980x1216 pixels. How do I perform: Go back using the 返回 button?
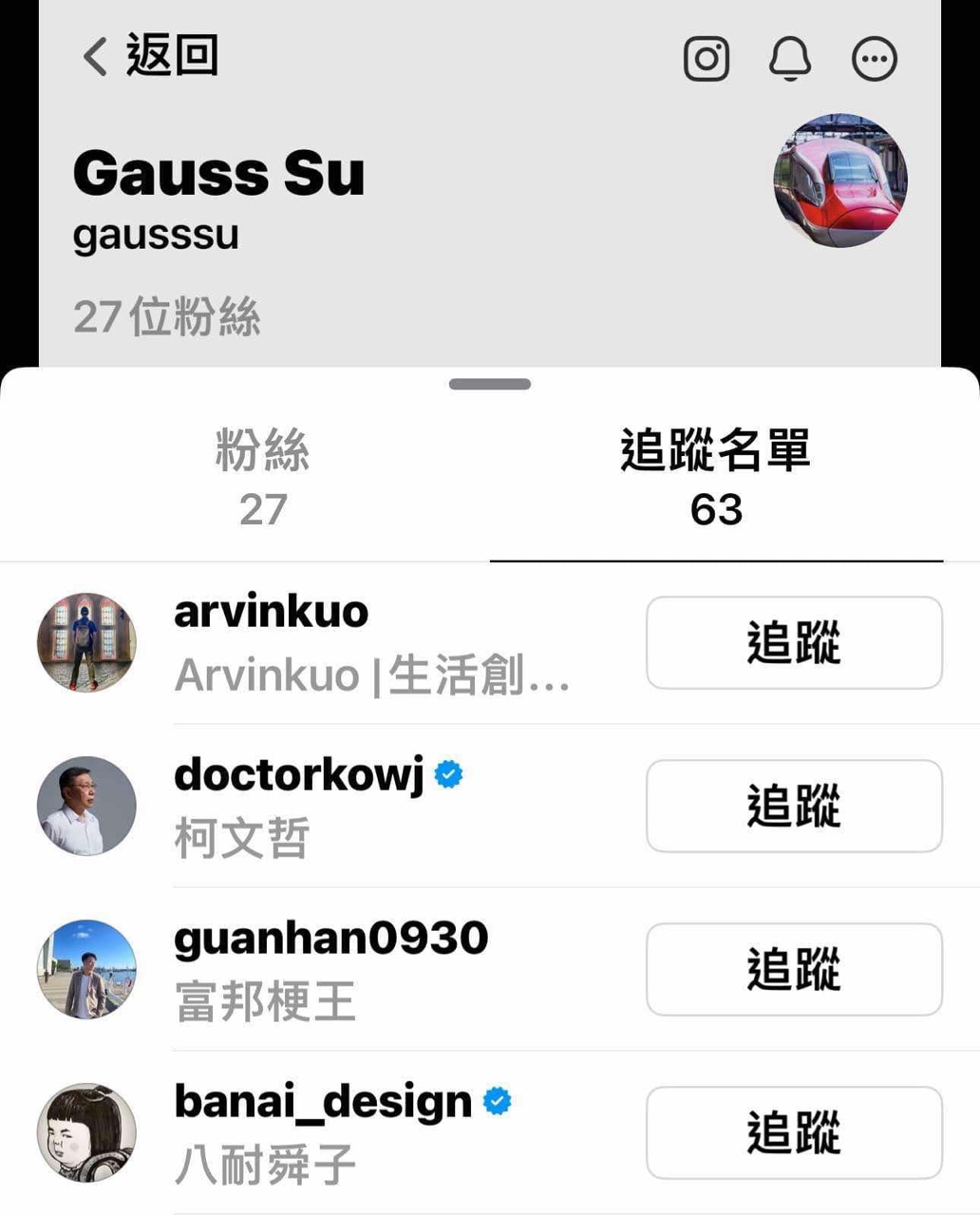[150, 56]
